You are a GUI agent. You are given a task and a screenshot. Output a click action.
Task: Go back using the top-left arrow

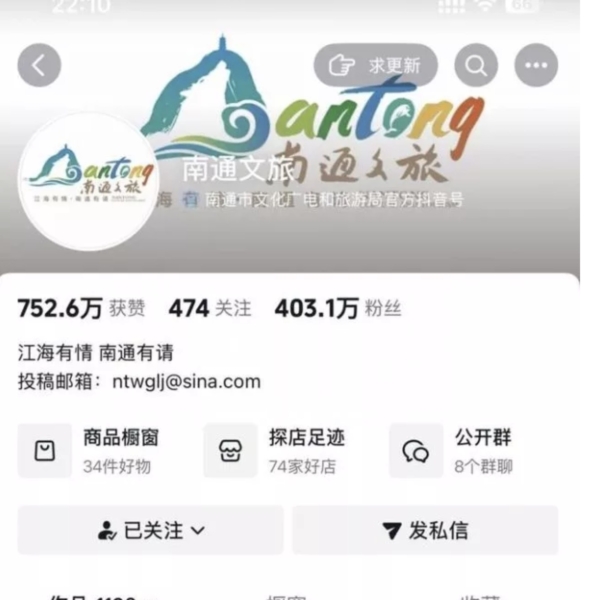(39, 66)
